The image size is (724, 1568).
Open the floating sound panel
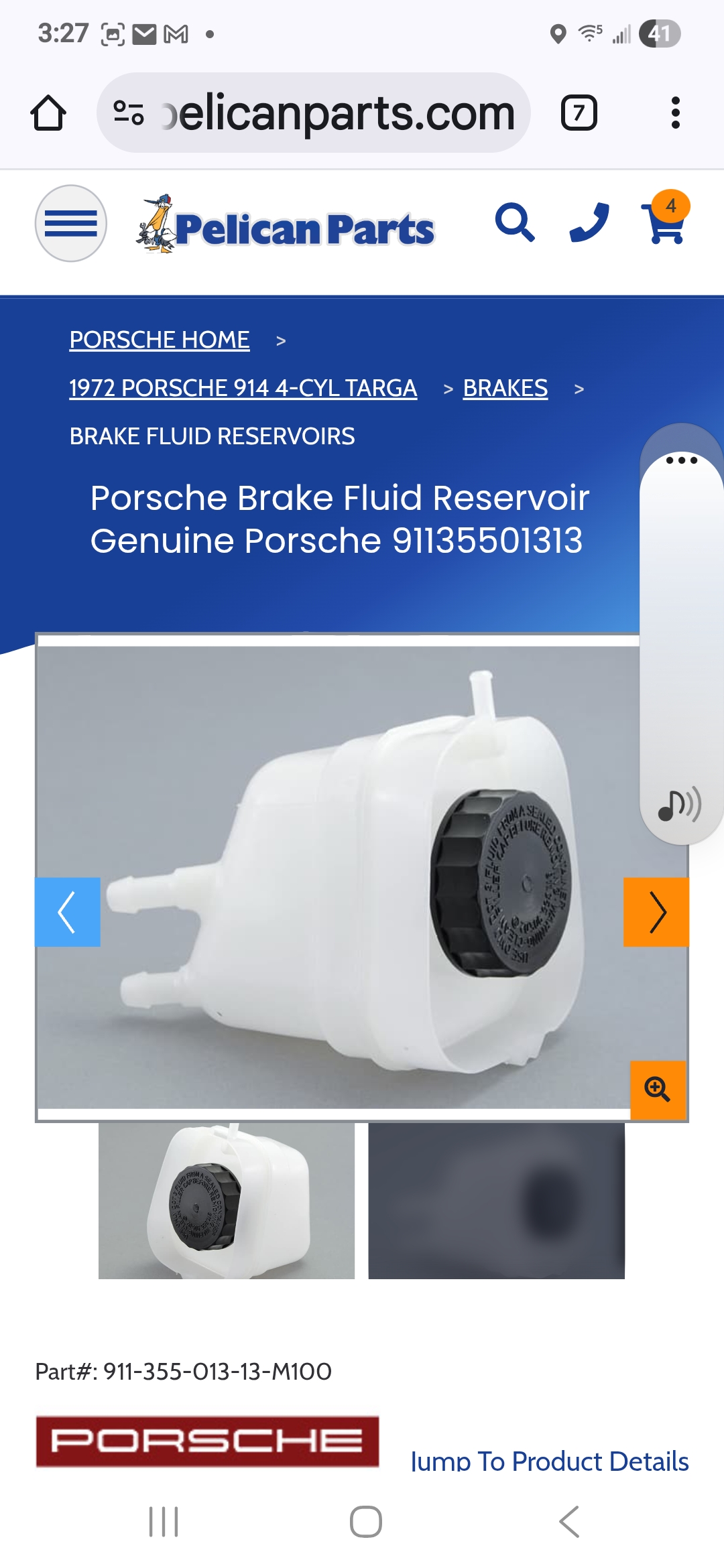680,803
